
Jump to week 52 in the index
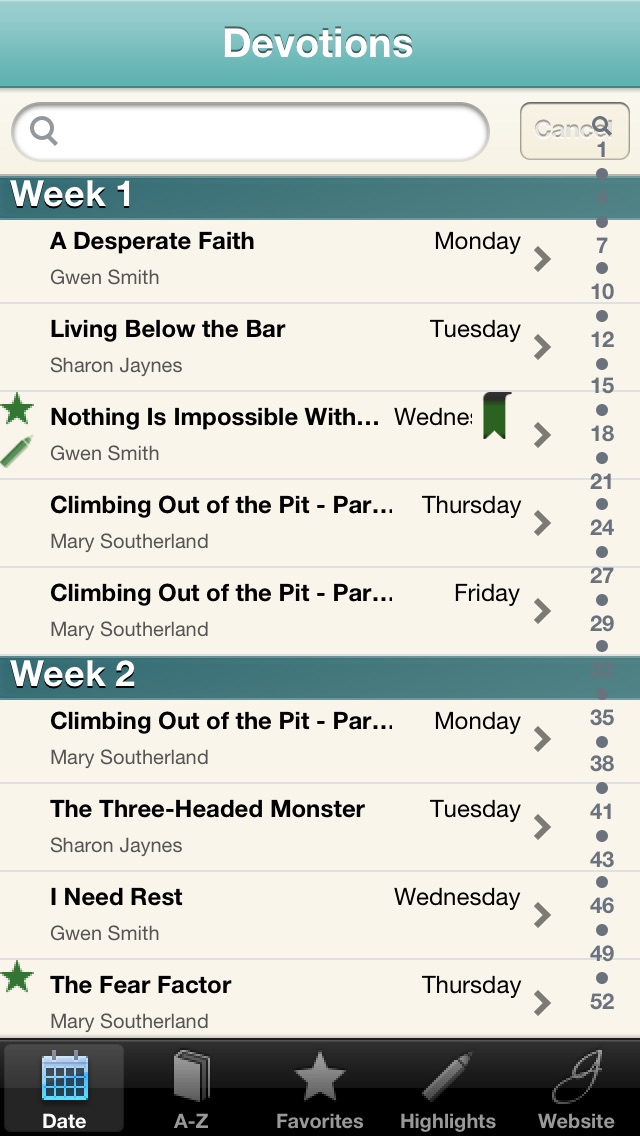(602, 1001)
